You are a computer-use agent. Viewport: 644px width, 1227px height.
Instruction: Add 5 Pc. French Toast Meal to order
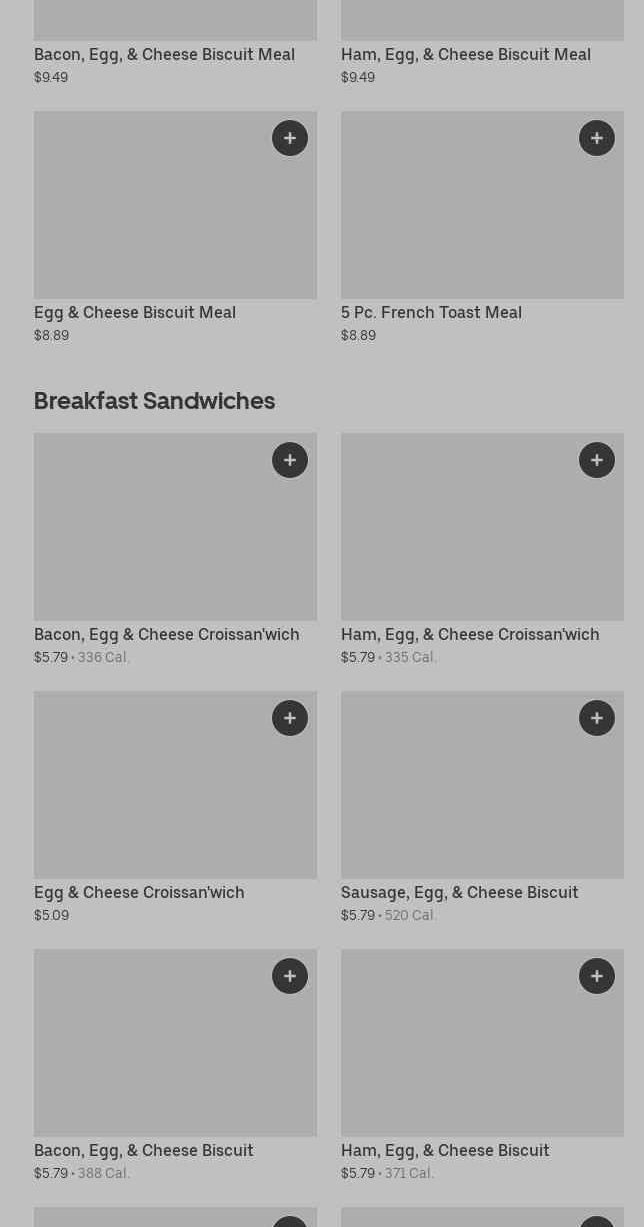tap(597, 138)
